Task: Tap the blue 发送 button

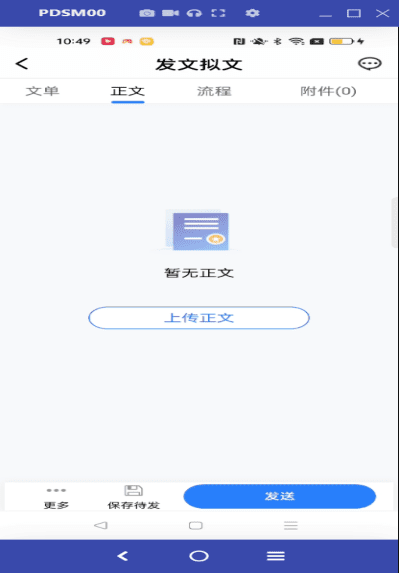Action: pos(280,496)
